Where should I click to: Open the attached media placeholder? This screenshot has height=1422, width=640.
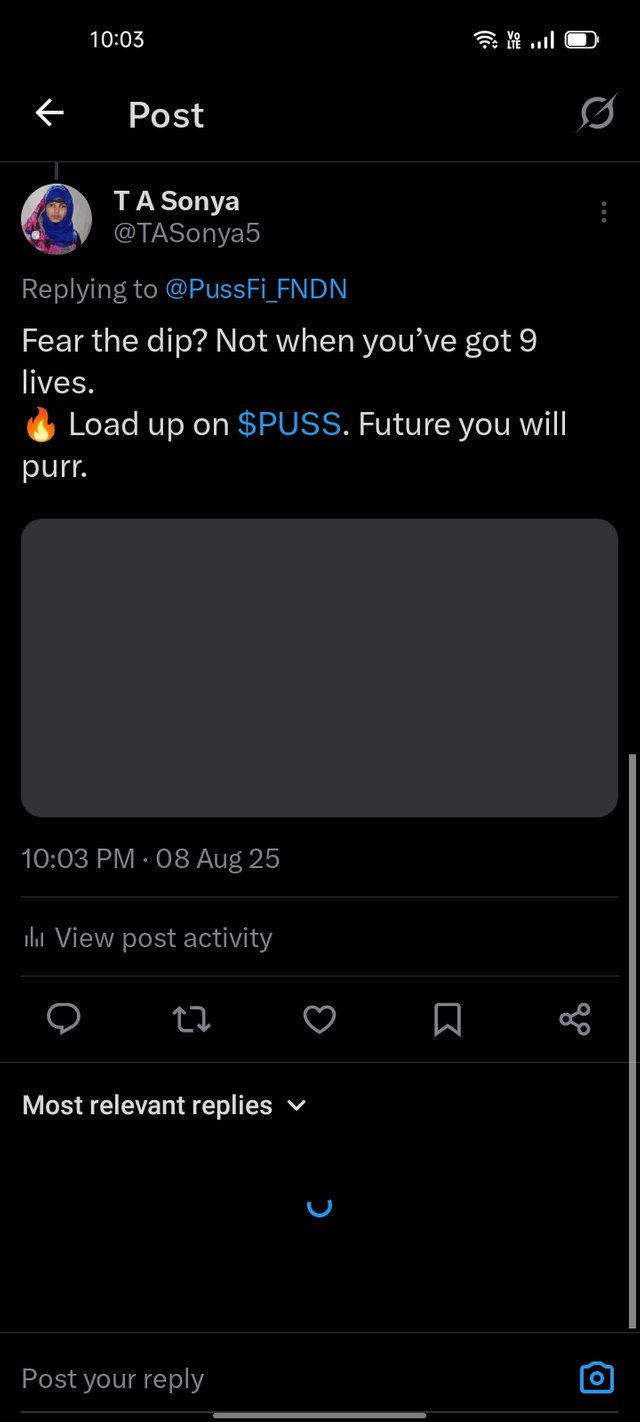point(319,667)
